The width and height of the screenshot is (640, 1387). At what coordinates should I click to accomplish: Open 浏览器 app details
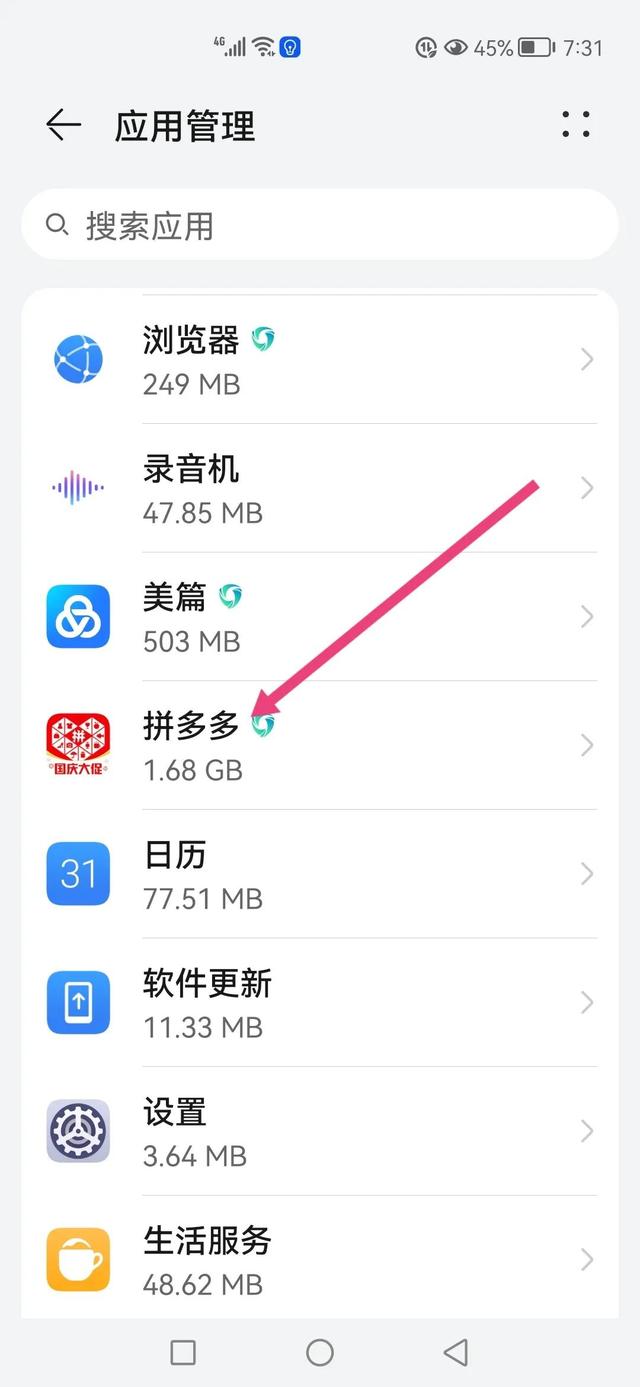pos(320,360)
